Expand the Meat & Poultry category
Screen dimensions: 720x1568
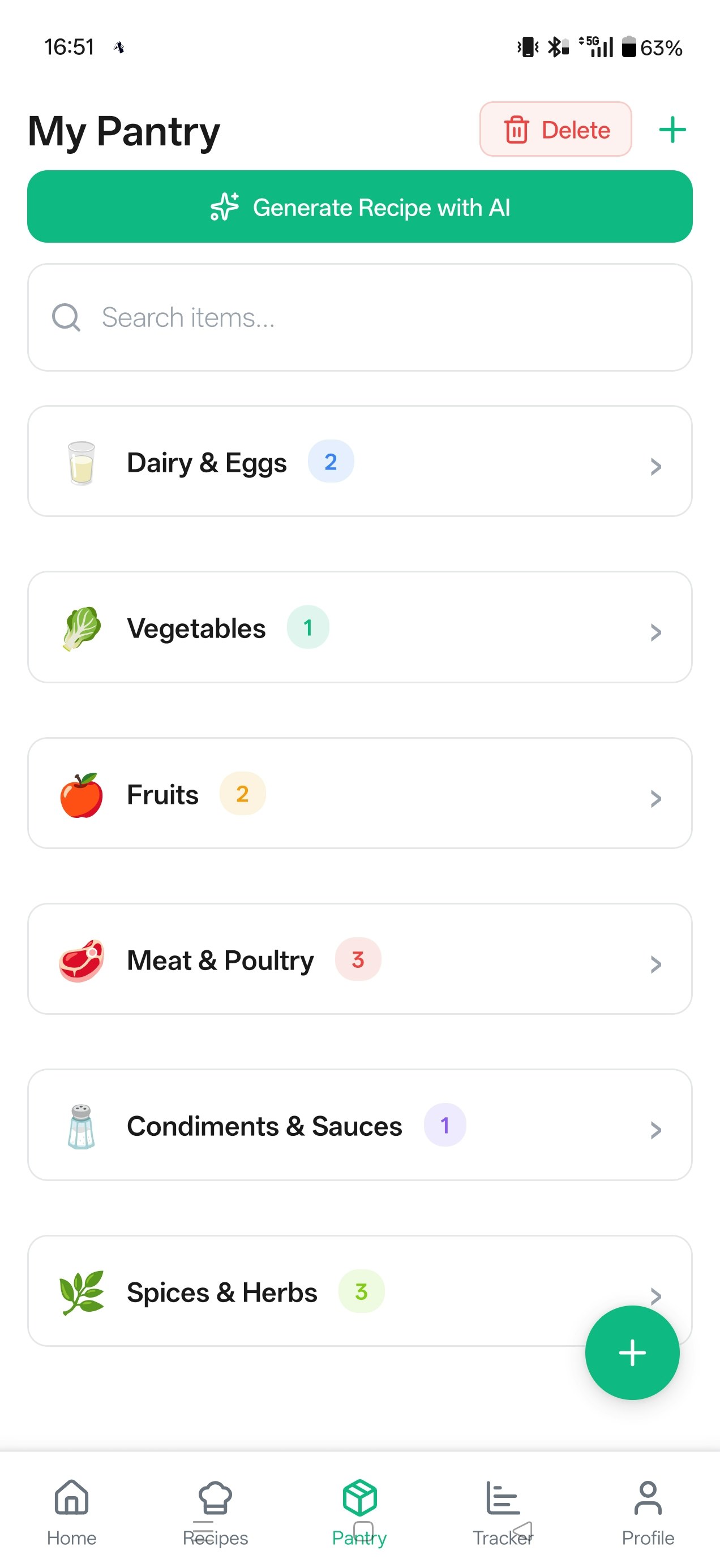click(360, 959)
